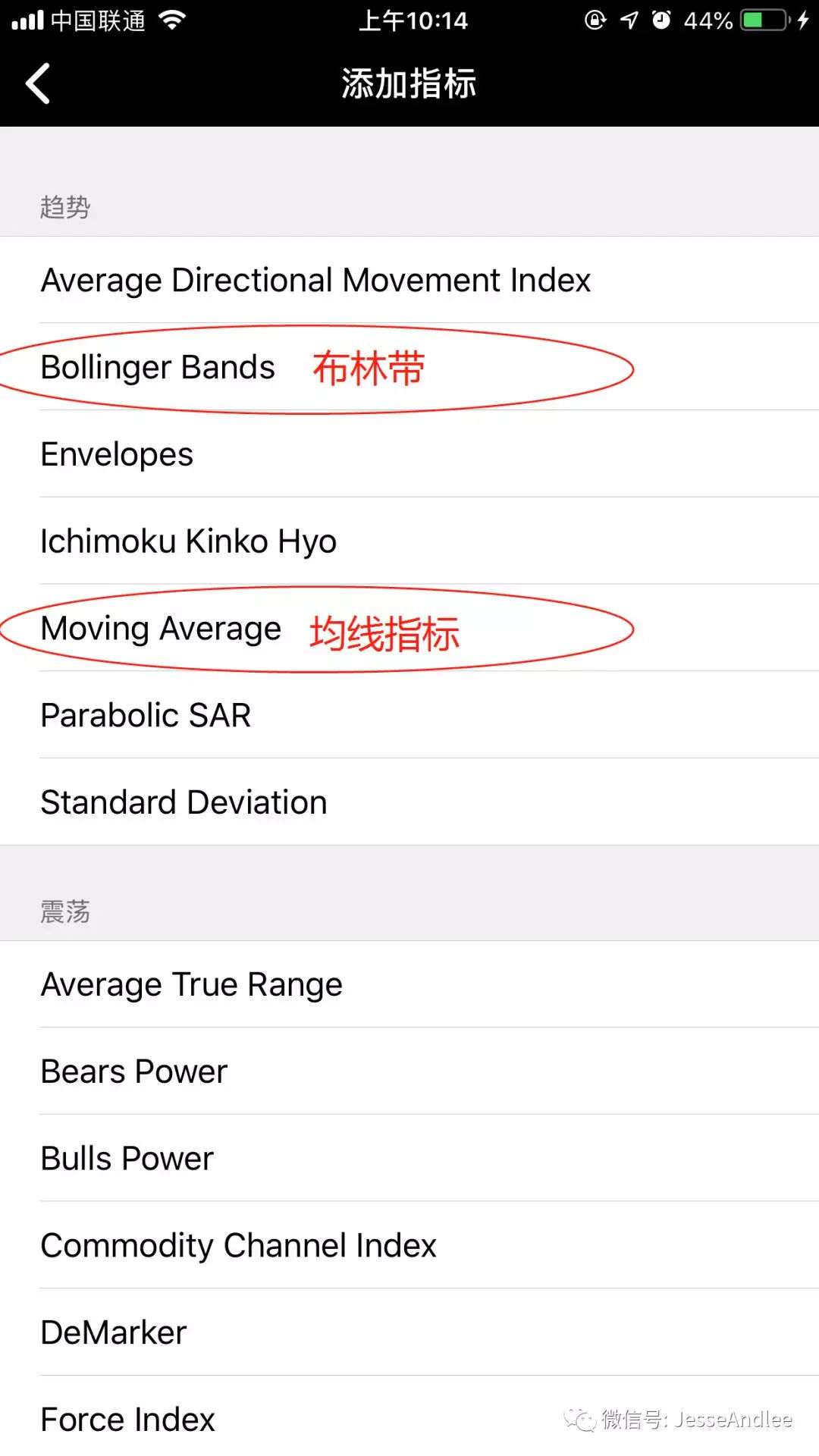Go back from the 添加指标 screen
The width and height of the screenshot is (819, 1456).
coord(38,83)
